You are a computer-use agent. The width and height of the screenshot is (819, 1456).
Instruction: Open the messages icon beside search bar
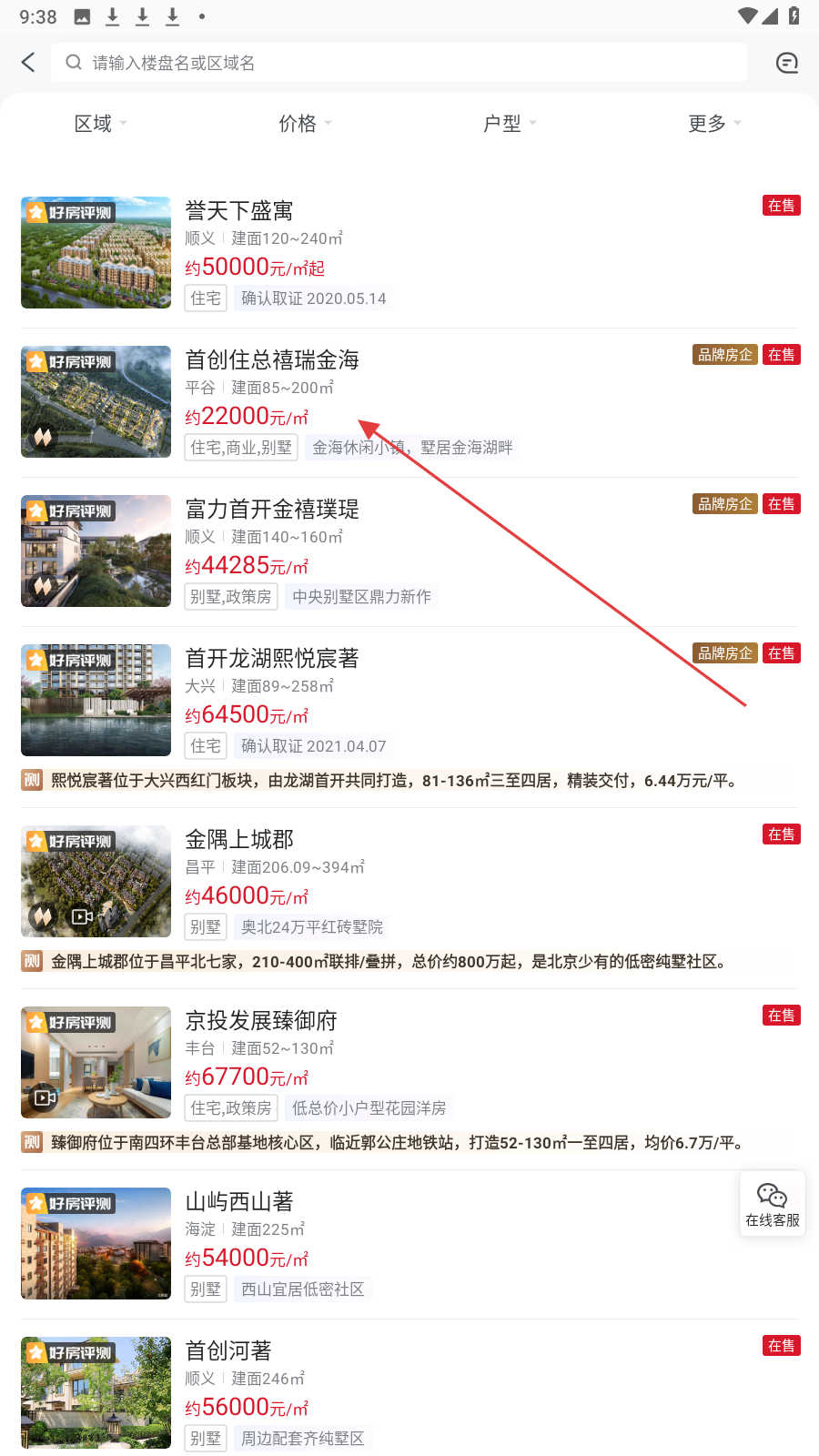click(786, 63)
